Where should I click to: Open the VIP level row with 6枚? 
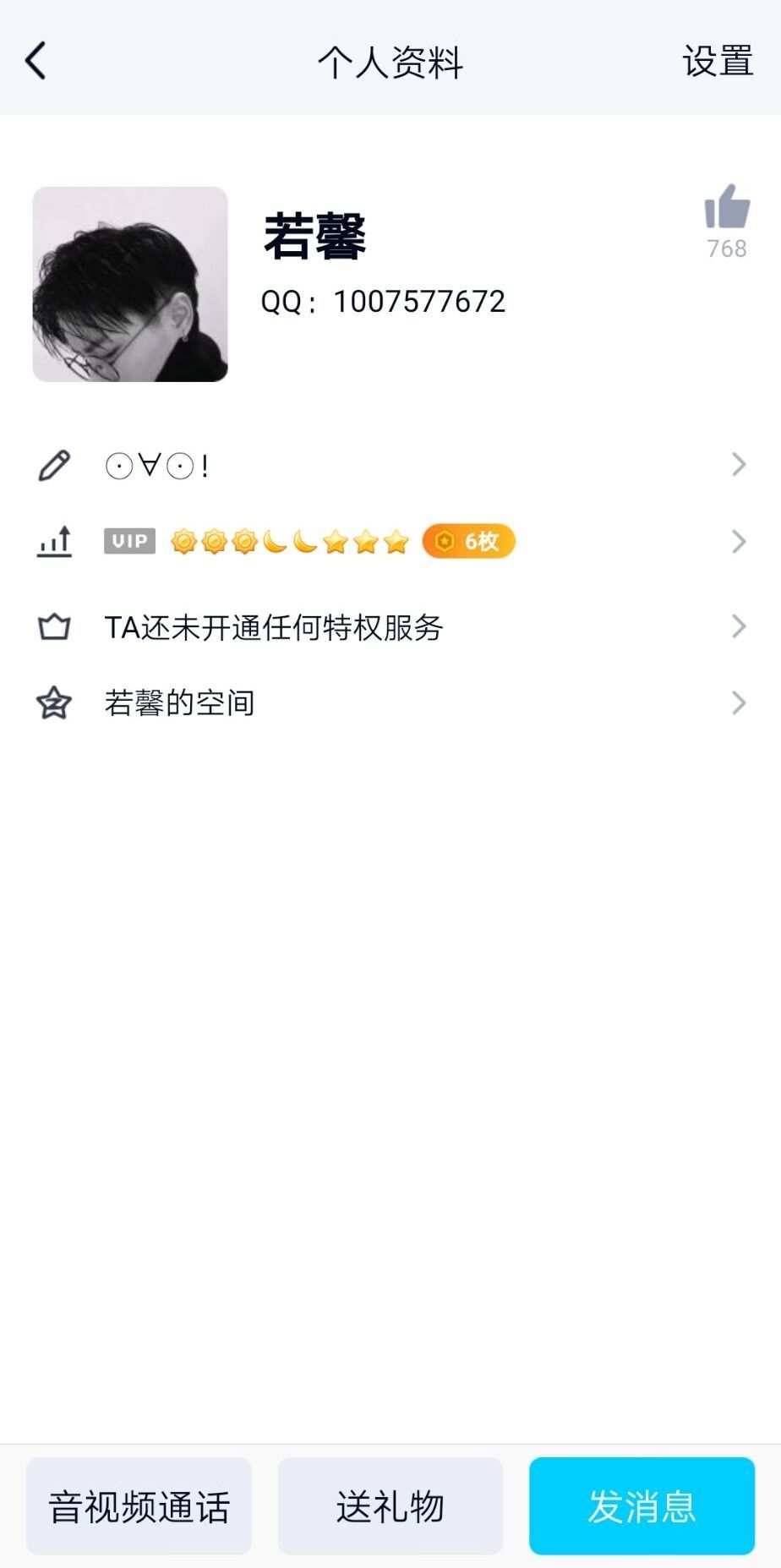[x=390, y=542]
